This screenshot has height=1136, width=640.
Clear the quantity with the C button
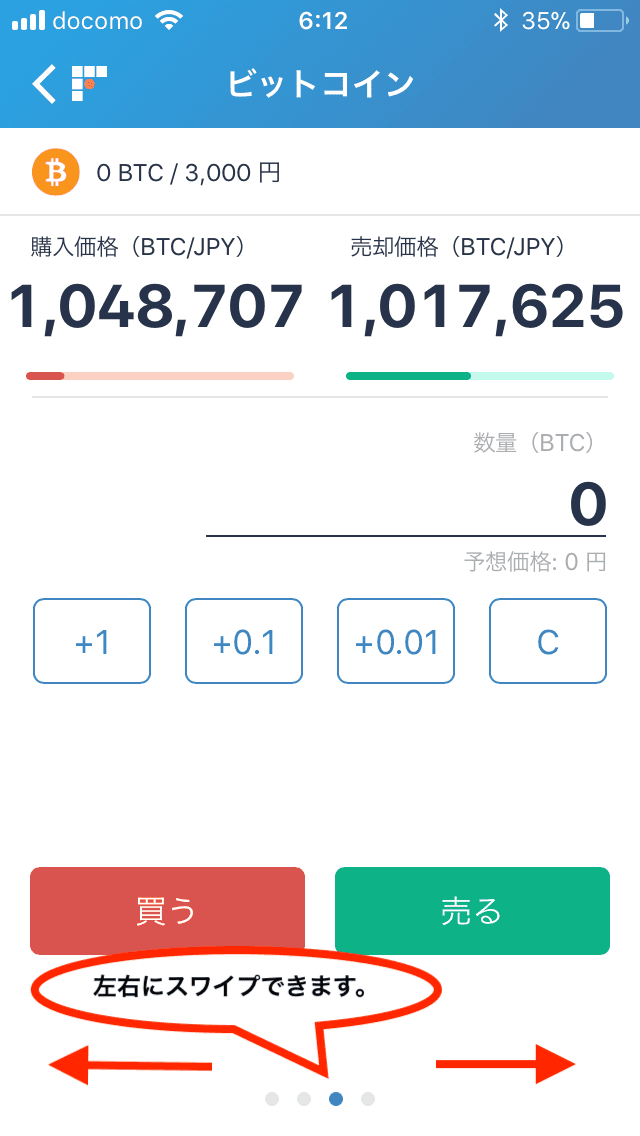tap(548, 641)
